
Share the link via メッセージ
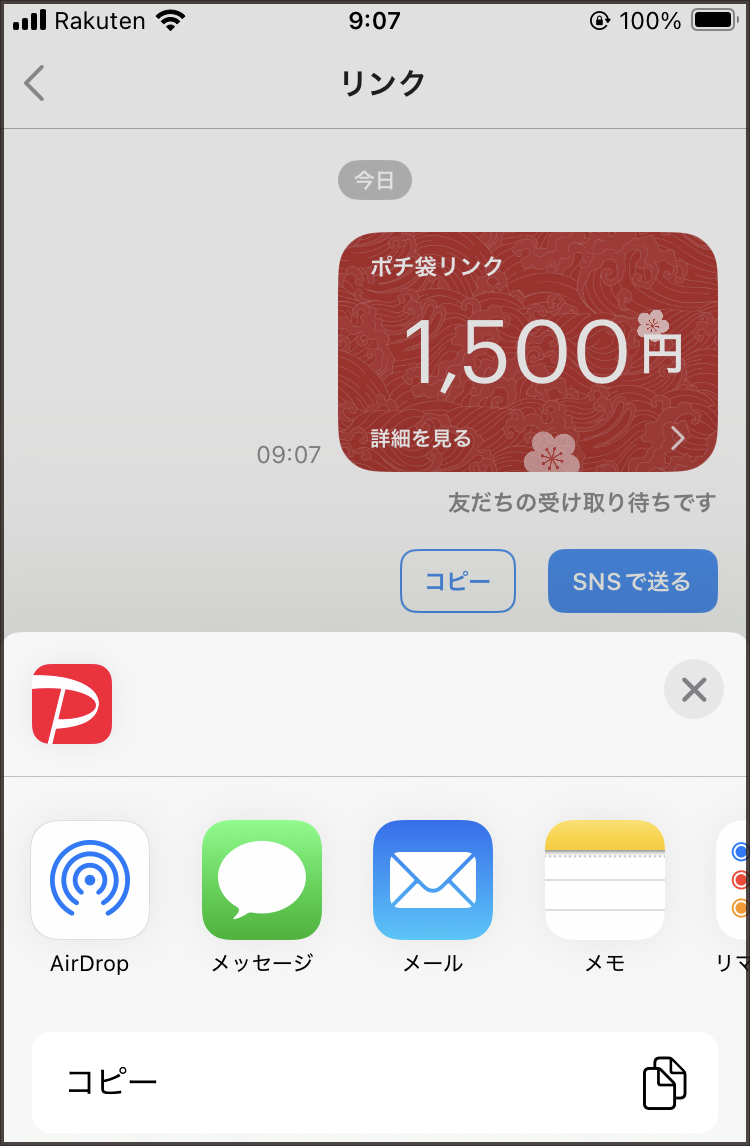(262, 880)
